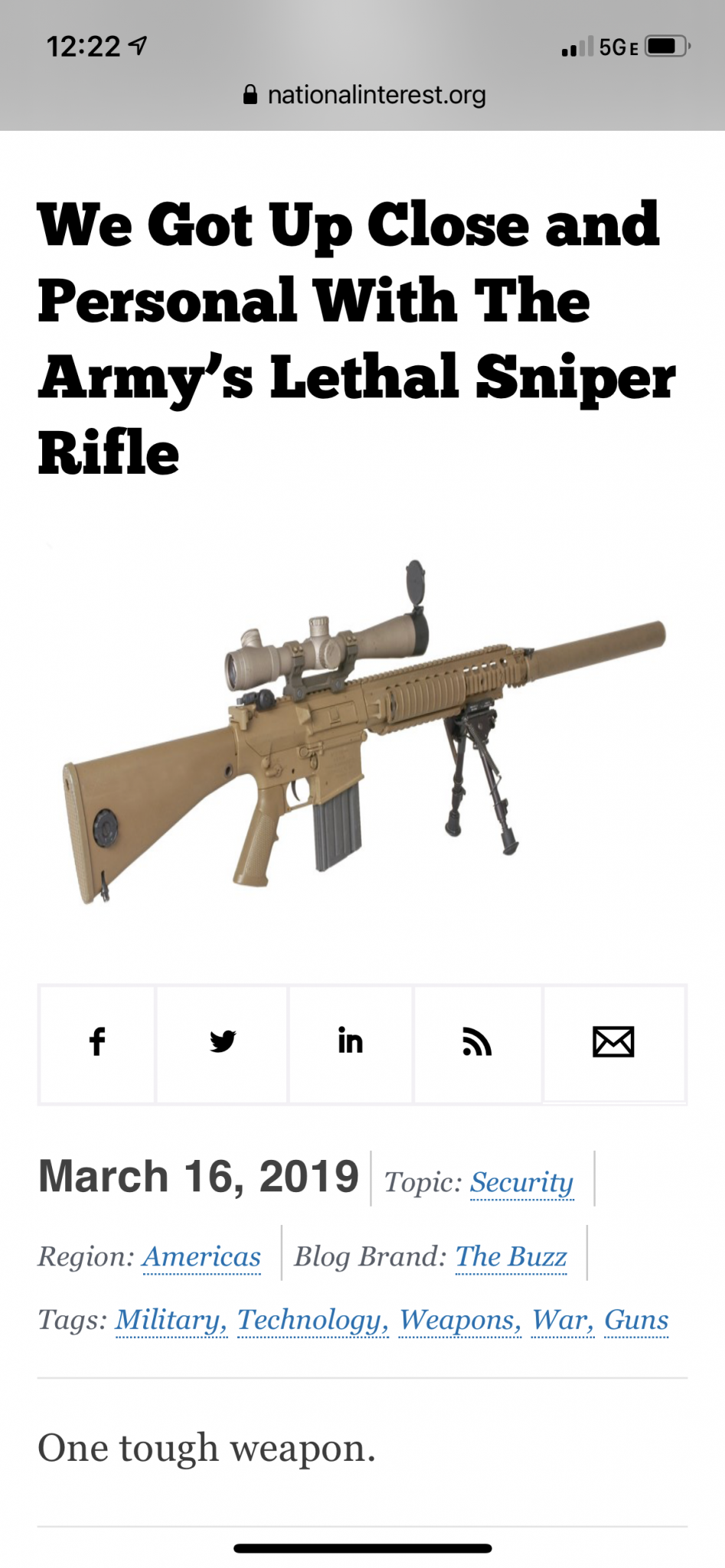725x1568 pixels.
Task: Tap the nationalinterest.org address bar
Action: coord(364,95)
